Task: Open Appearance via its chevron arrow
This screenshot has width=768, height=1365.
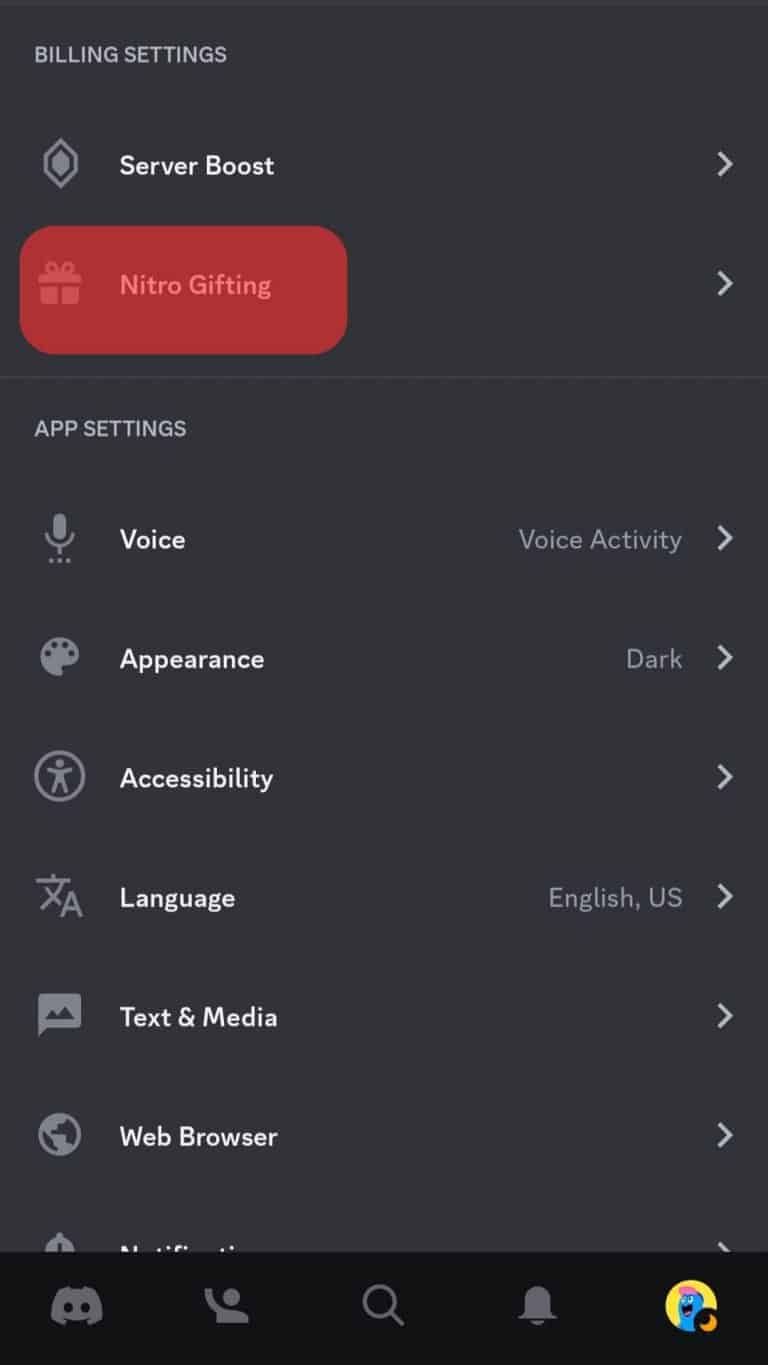Action: coord(725,657)
